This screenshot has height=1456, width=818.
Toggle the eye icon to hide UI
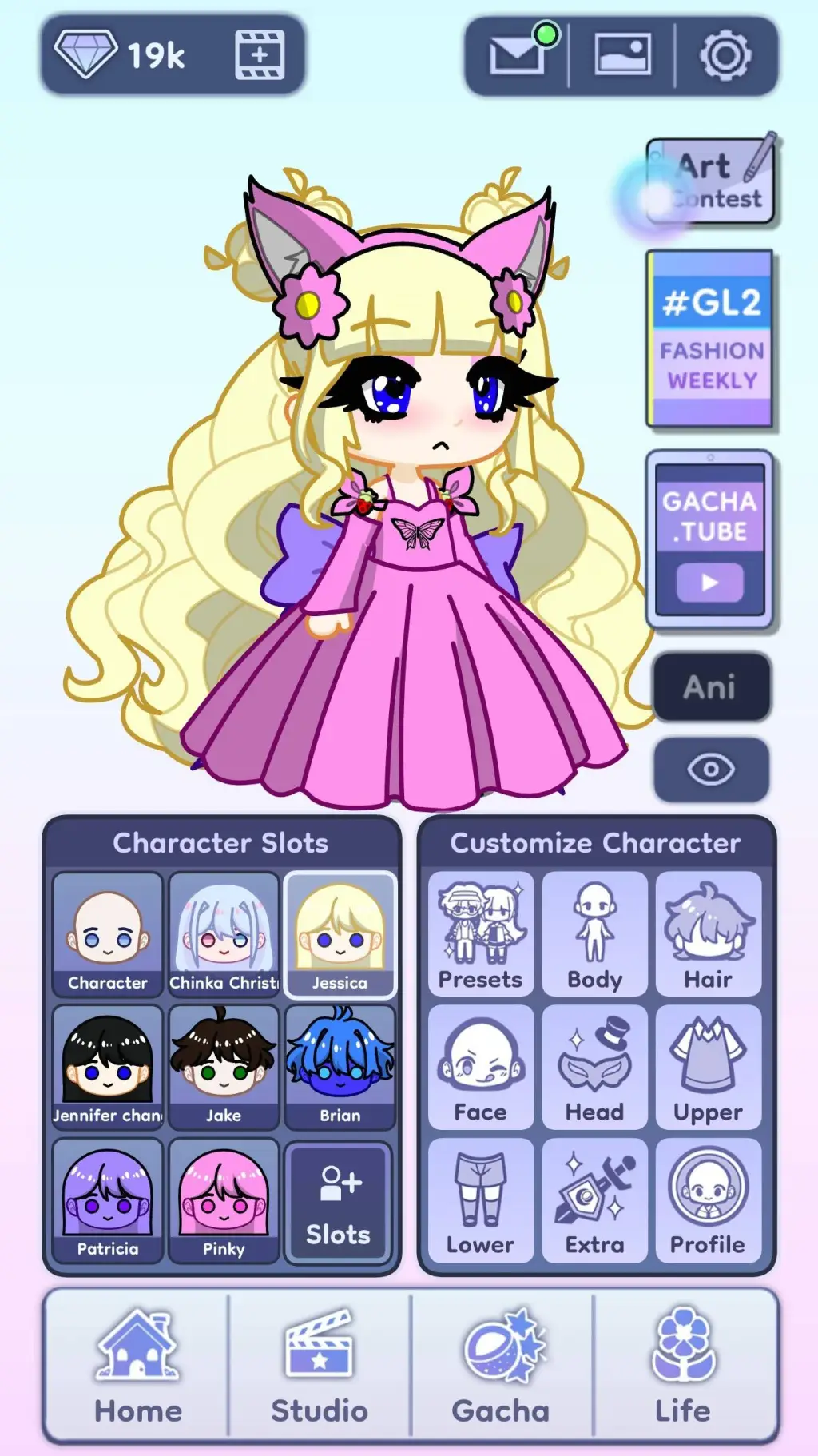coord(712,770)
